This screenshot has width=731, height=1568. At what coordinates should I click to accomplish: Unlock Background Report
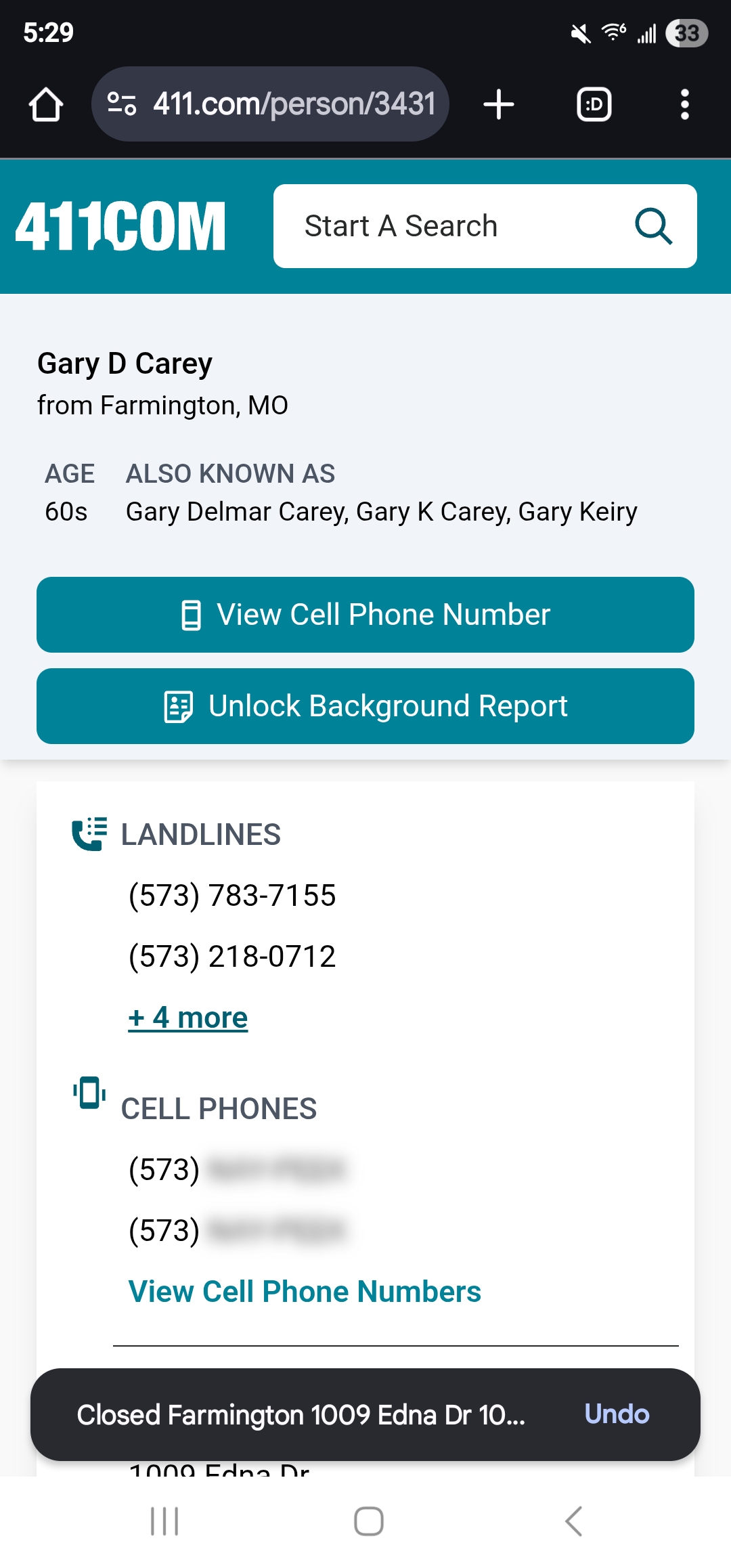click(x=365, y=706)
